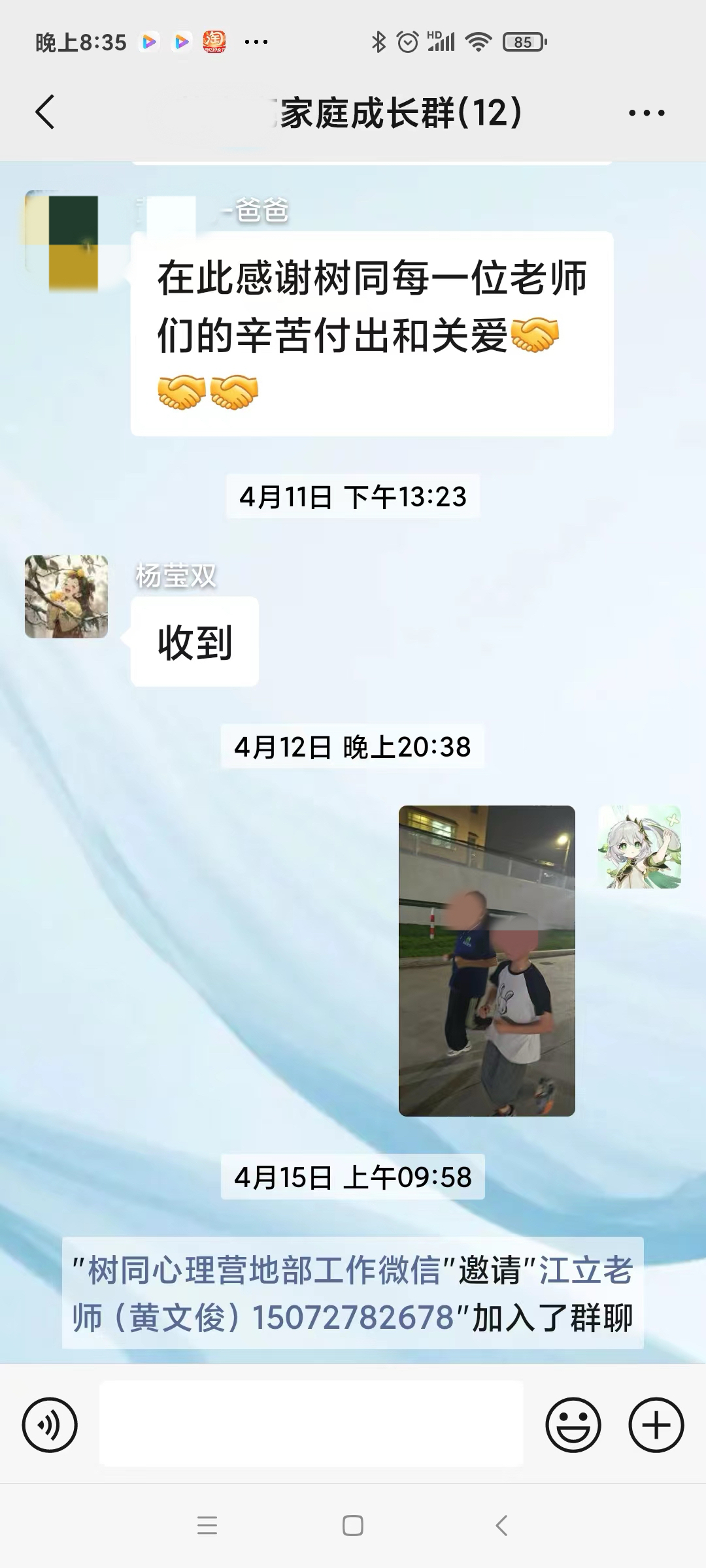
Task: View the shared photo of two kids
Action: 487,960
